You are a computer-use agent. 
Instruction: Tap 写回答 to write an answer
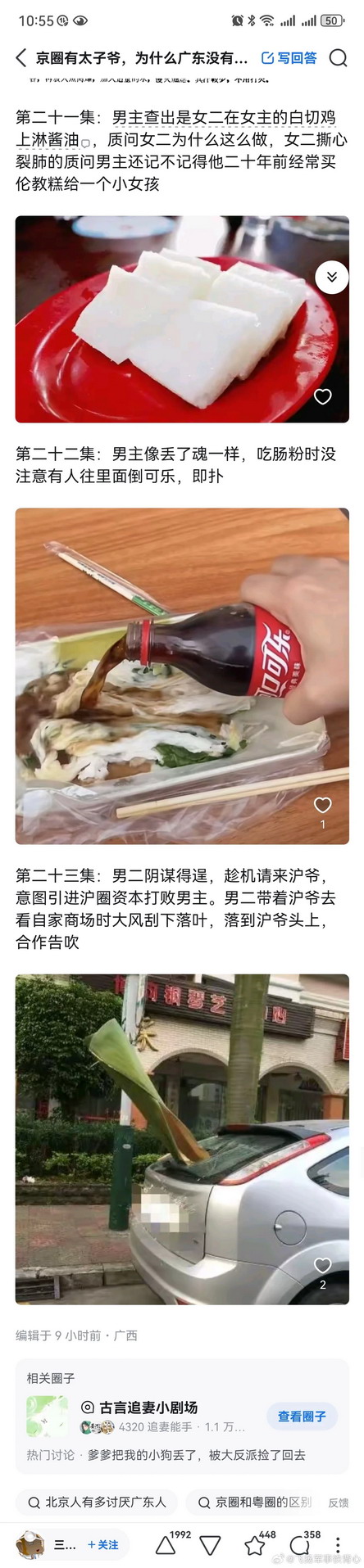point(289,57)
